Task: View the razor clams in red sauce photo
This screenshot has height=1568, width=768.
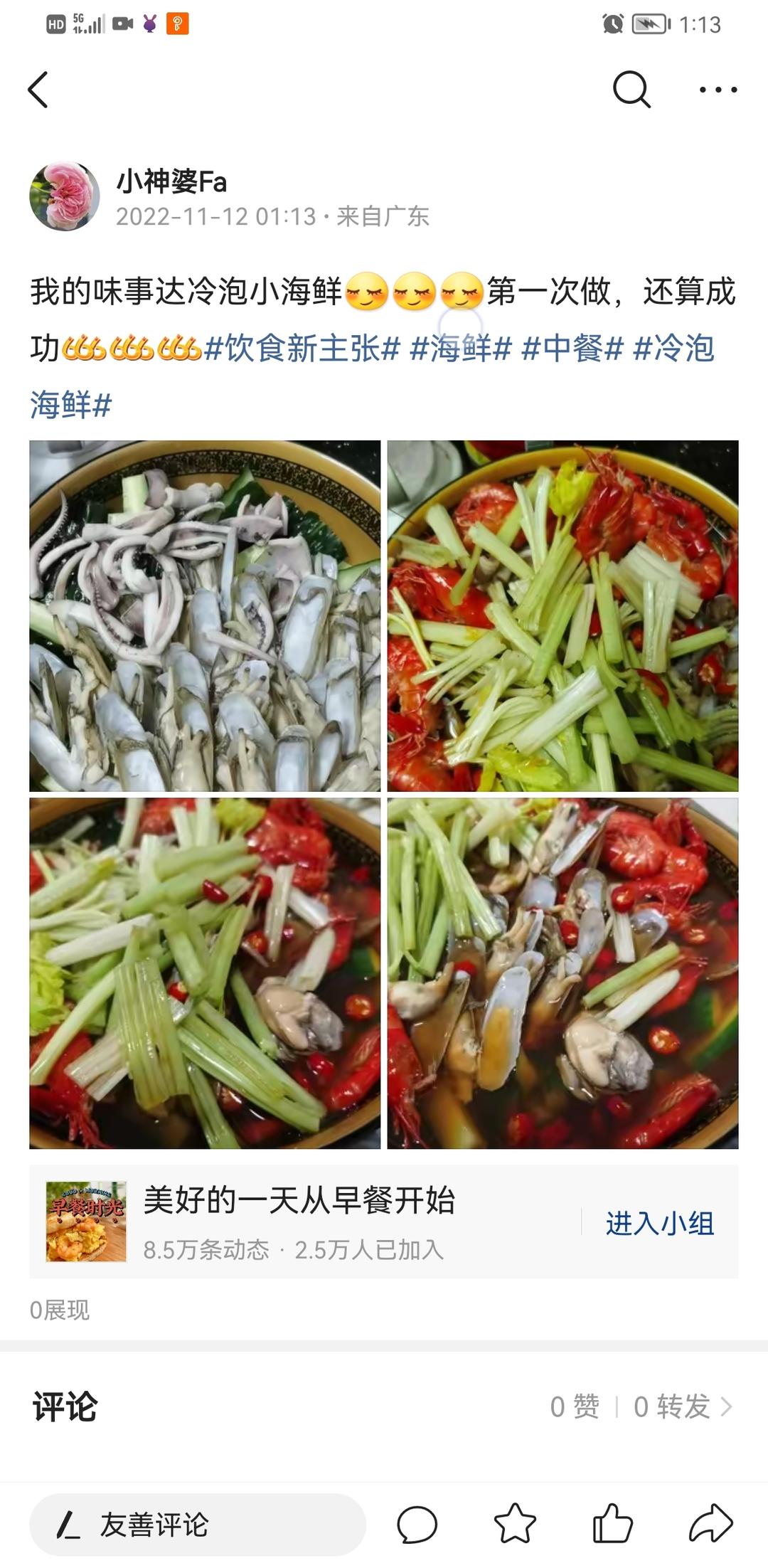Action: pyautogui.click(x=563, y=973)
